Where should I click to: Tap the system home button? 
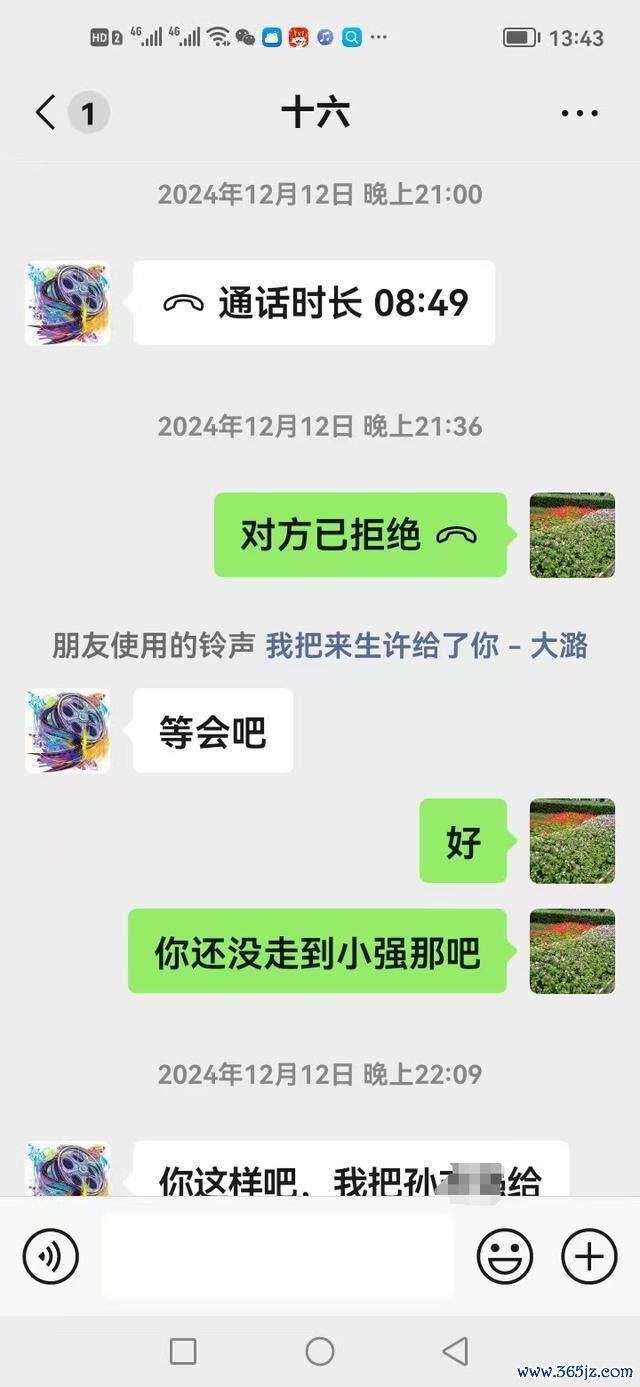tap(320, 1352)
